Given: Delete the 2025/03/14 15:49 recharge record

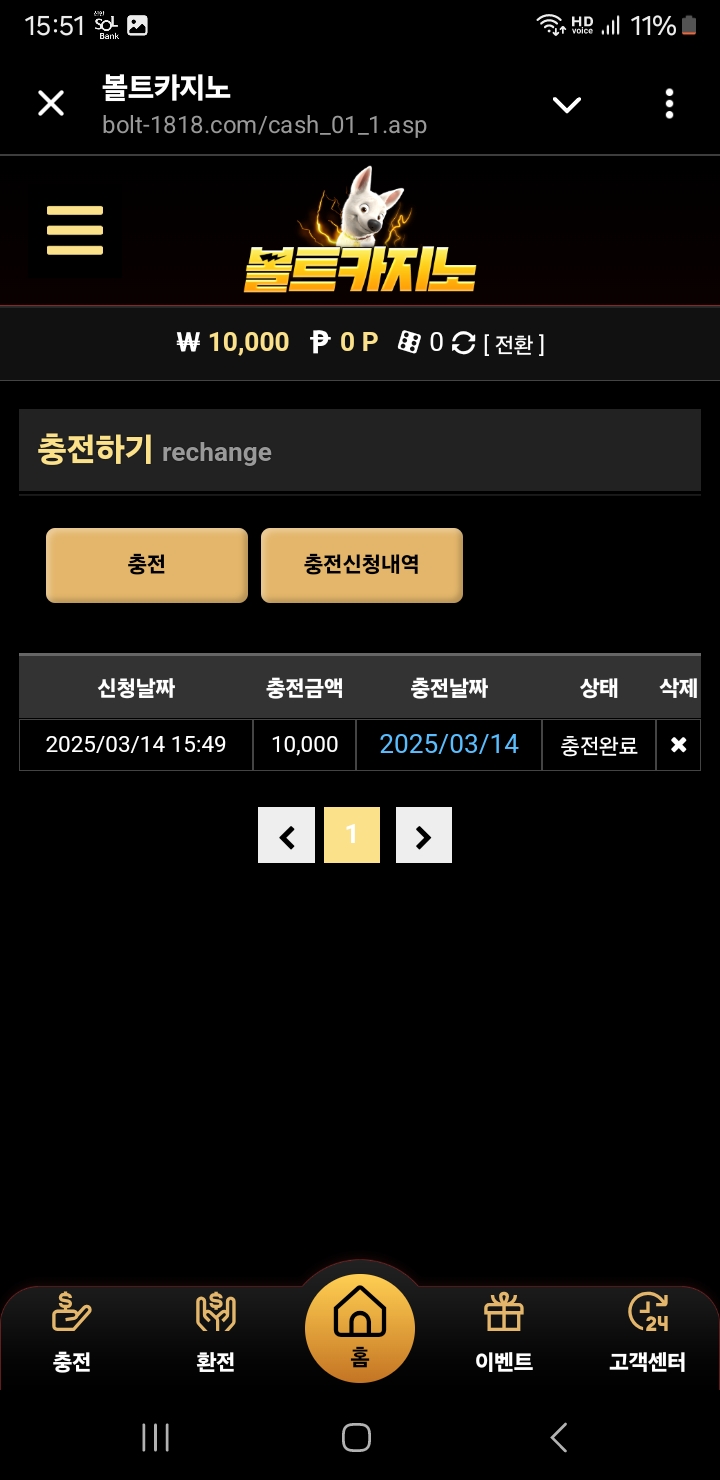Looking at the screenshot, I should coord(678,745).
